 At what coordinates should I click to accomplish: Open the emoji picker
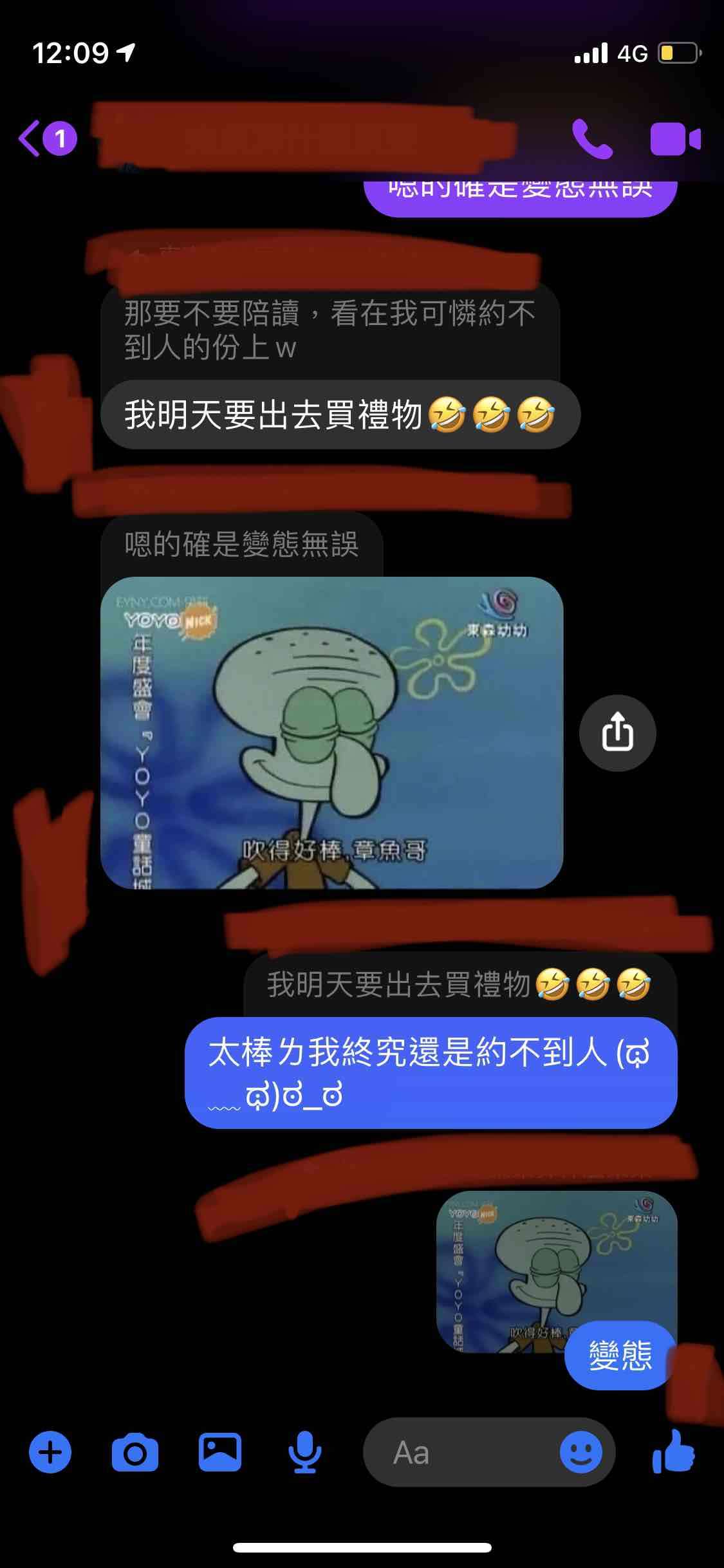[580, 1453]
